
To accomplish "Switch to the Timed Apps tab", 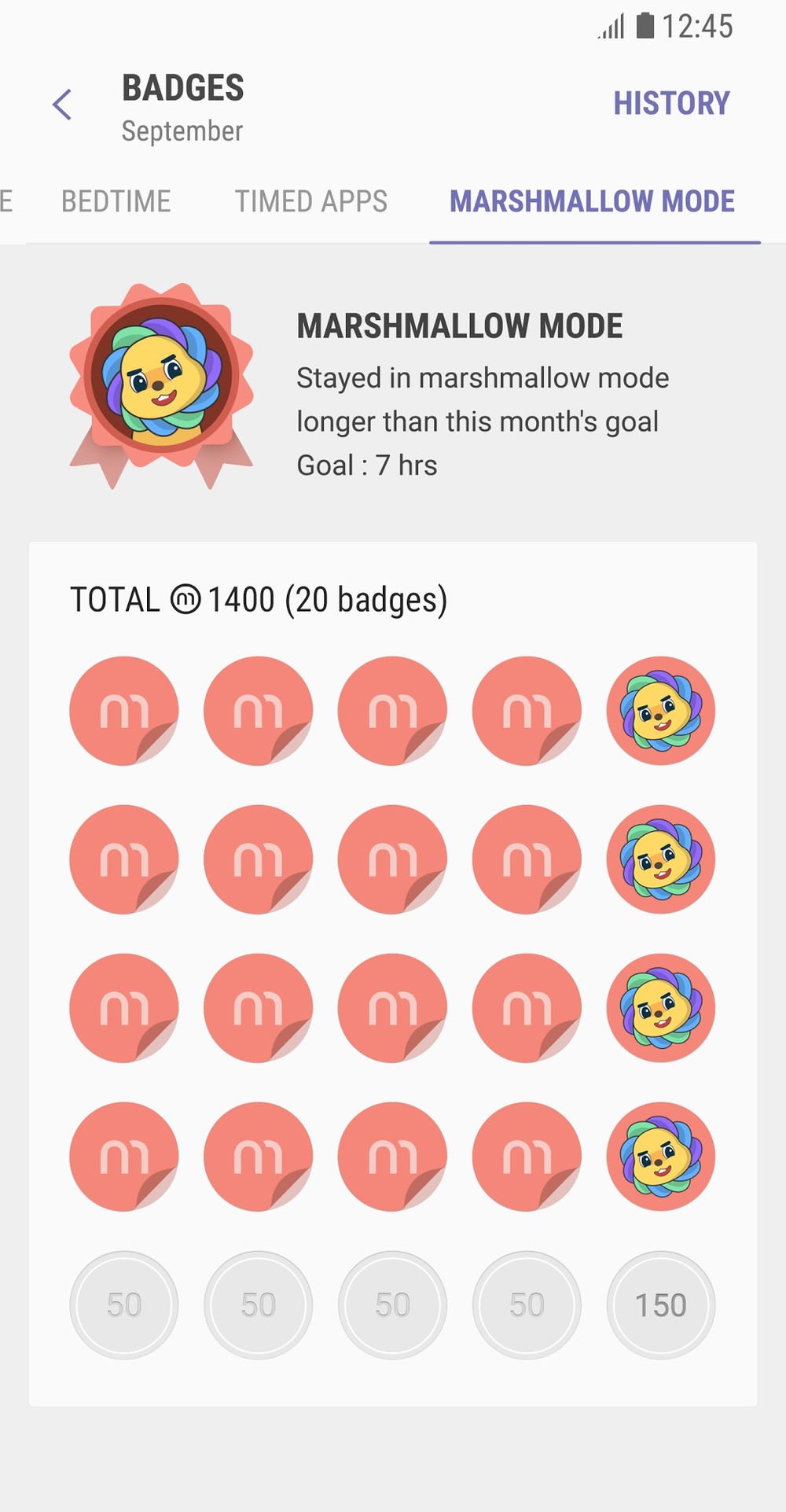I will pos(311,202).
